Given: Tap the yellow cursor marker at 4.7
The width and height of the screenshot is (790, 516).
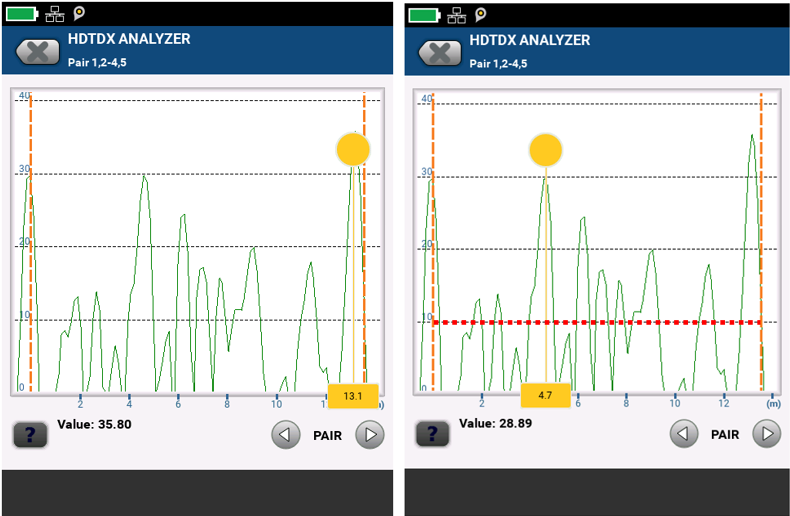Looking at the screenshot, I should coord(546,150).
